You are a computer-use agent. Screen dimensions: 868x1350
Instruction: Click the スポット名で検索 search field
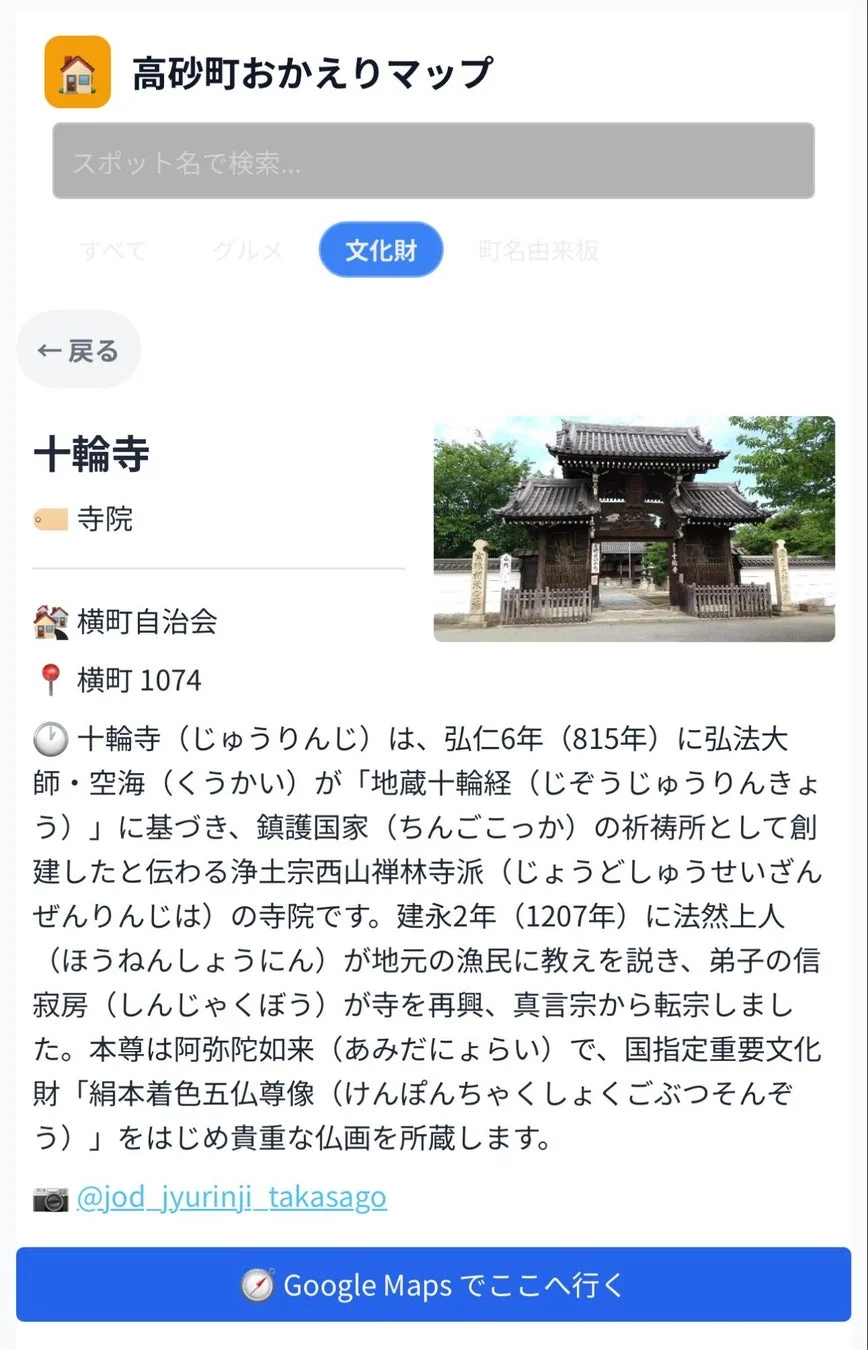(x=434, y=161)
